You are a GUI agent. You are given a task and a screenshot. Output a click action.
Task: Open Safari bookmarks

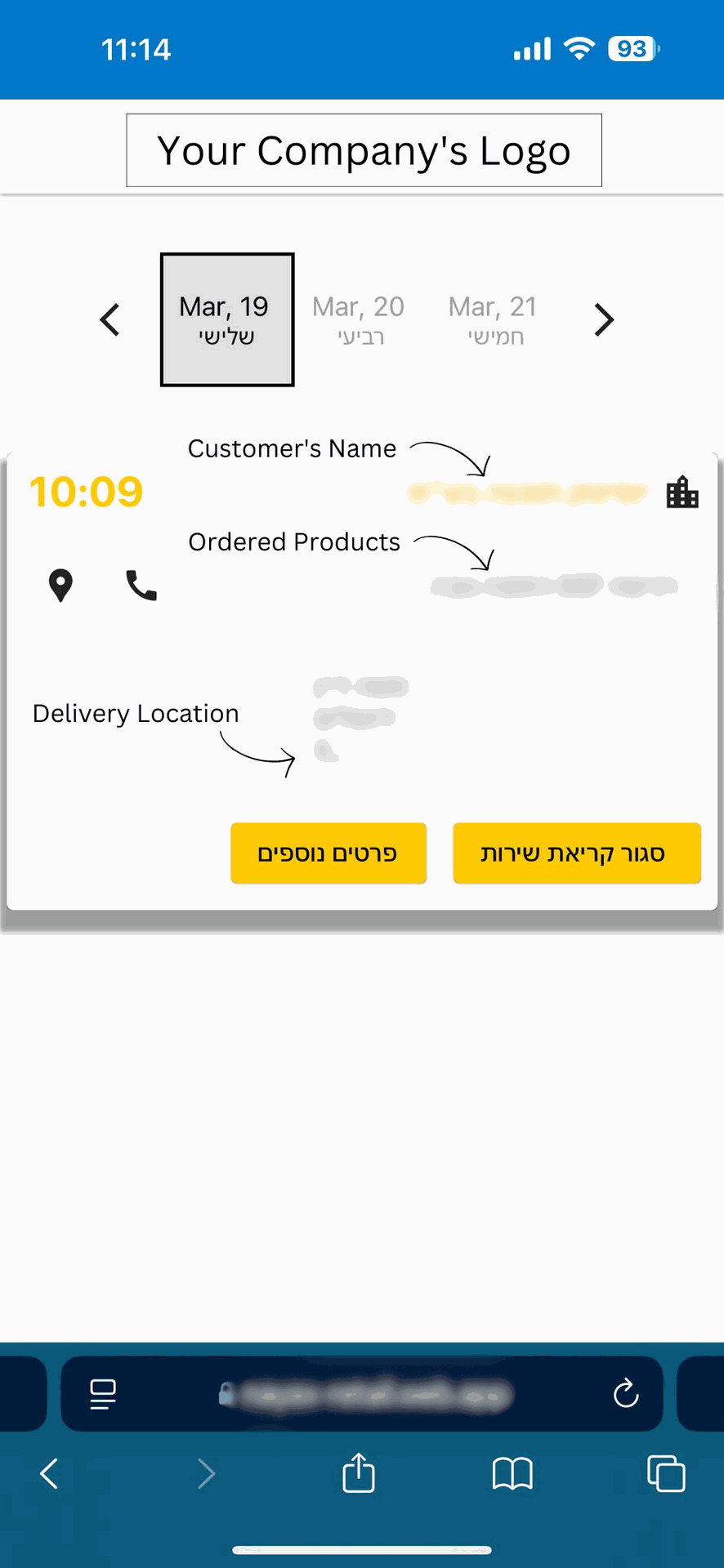pos(512,1473)
